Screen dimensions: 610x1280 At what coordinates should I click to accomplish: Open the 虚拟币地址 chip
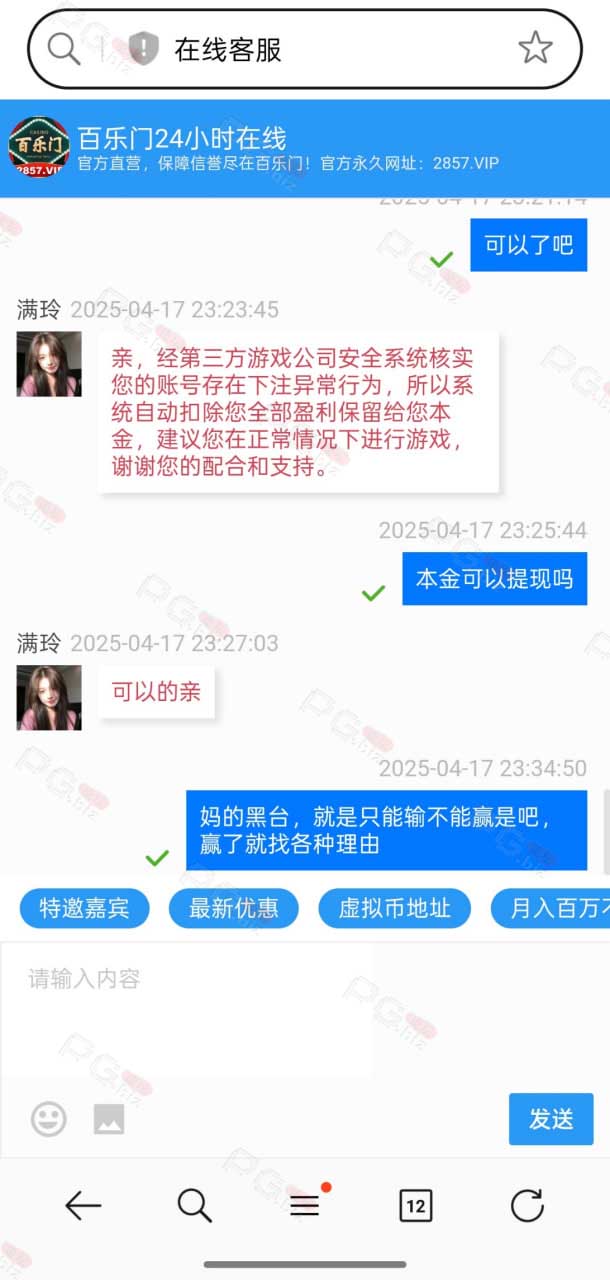(395, 908)
